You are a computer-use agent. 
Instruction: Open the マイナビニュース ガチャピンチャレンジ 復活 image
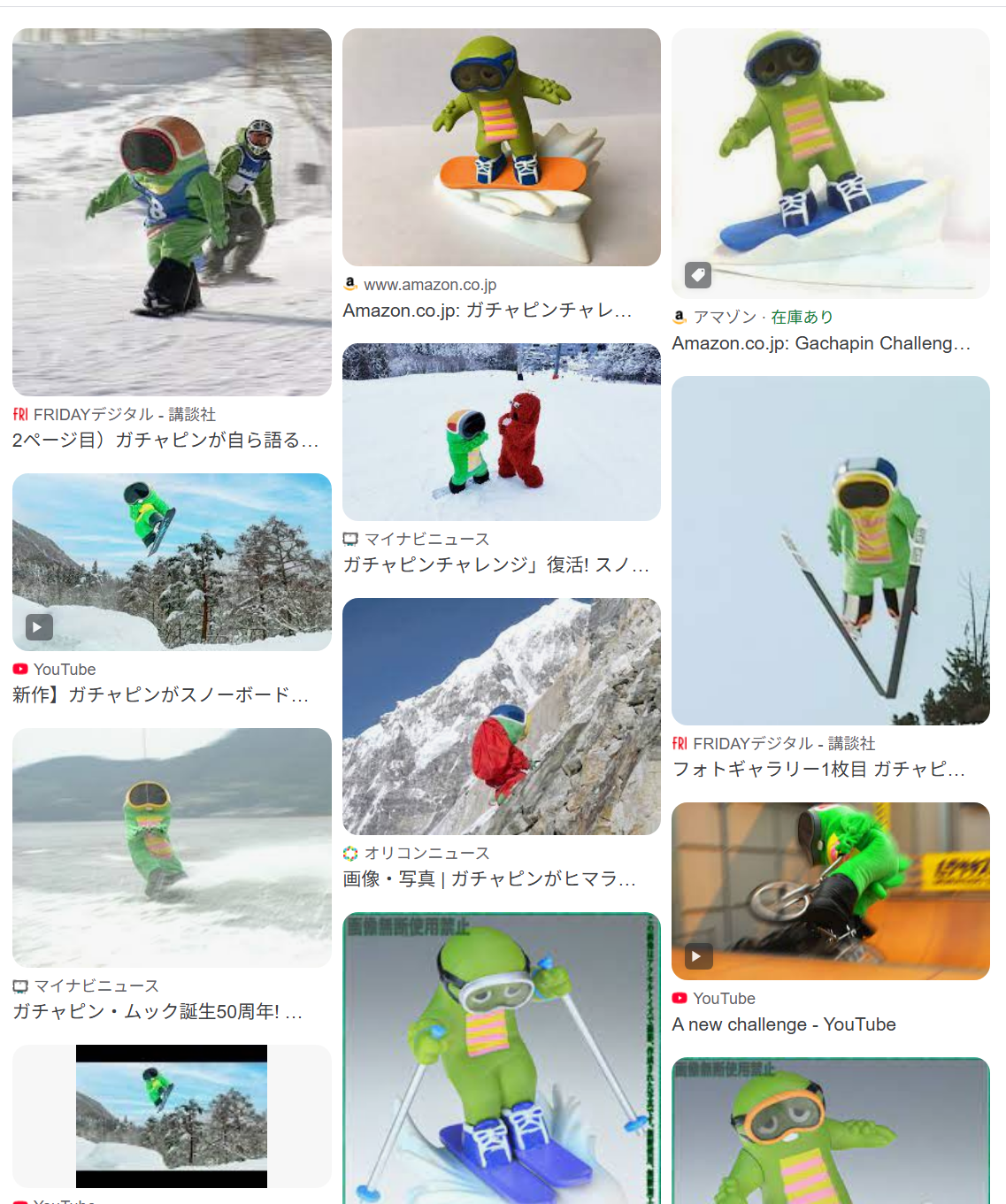[x=502, y=432]
